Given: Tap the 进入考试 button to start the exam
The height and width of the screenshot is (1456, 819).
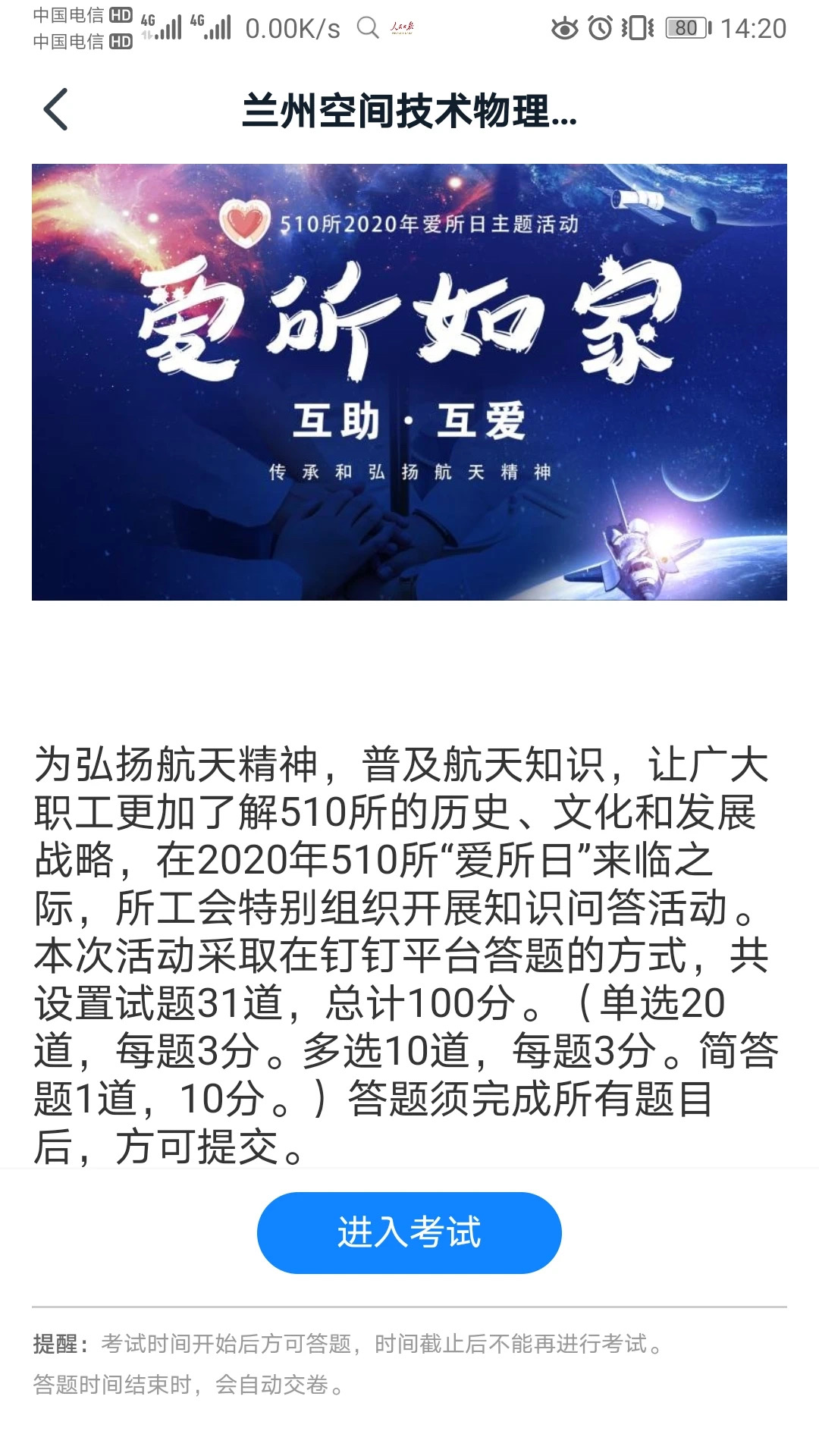Looking at the screenshot, I should click(x=409, y=1232).
